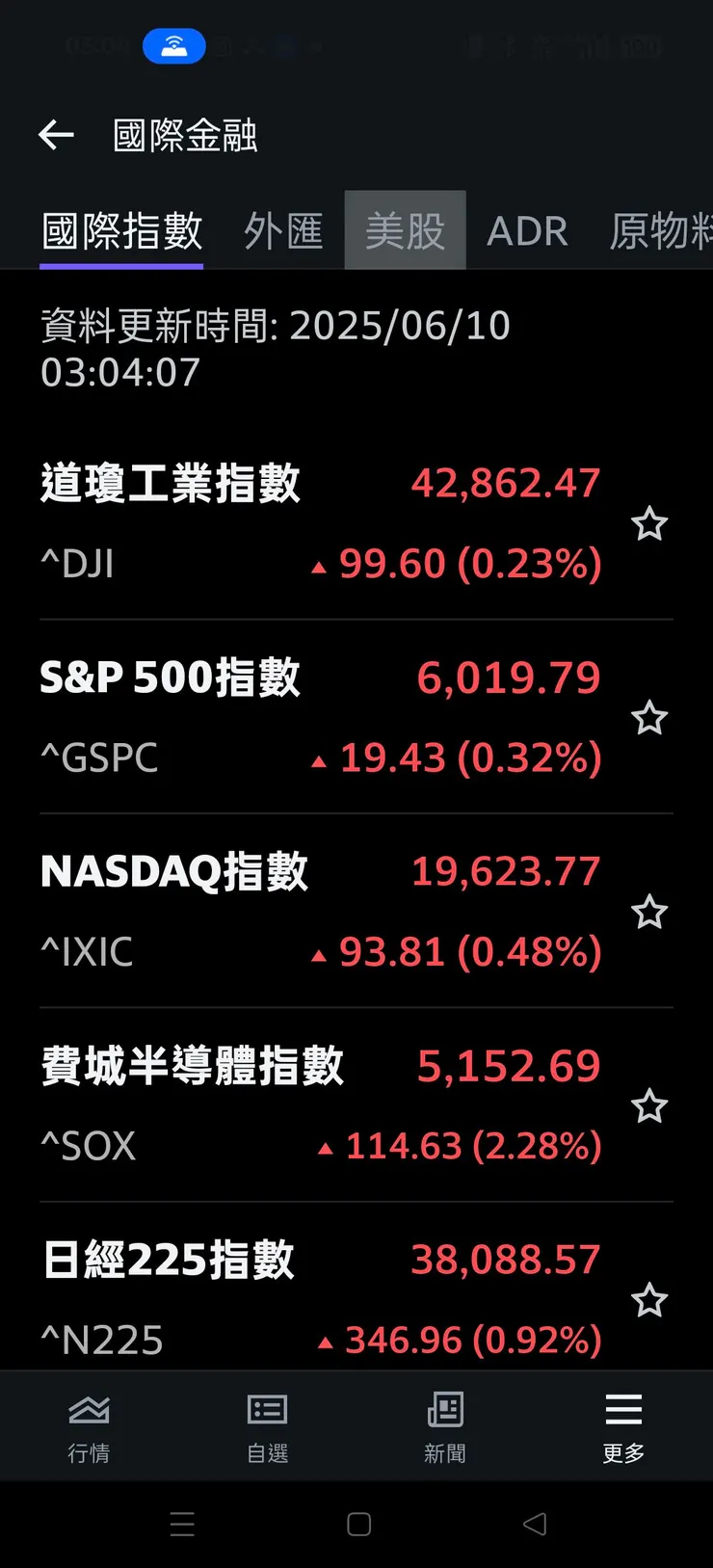The width and height of the screenshot is (713, 1568).
Task: Open the ADR tab
Action: [527, 231]
